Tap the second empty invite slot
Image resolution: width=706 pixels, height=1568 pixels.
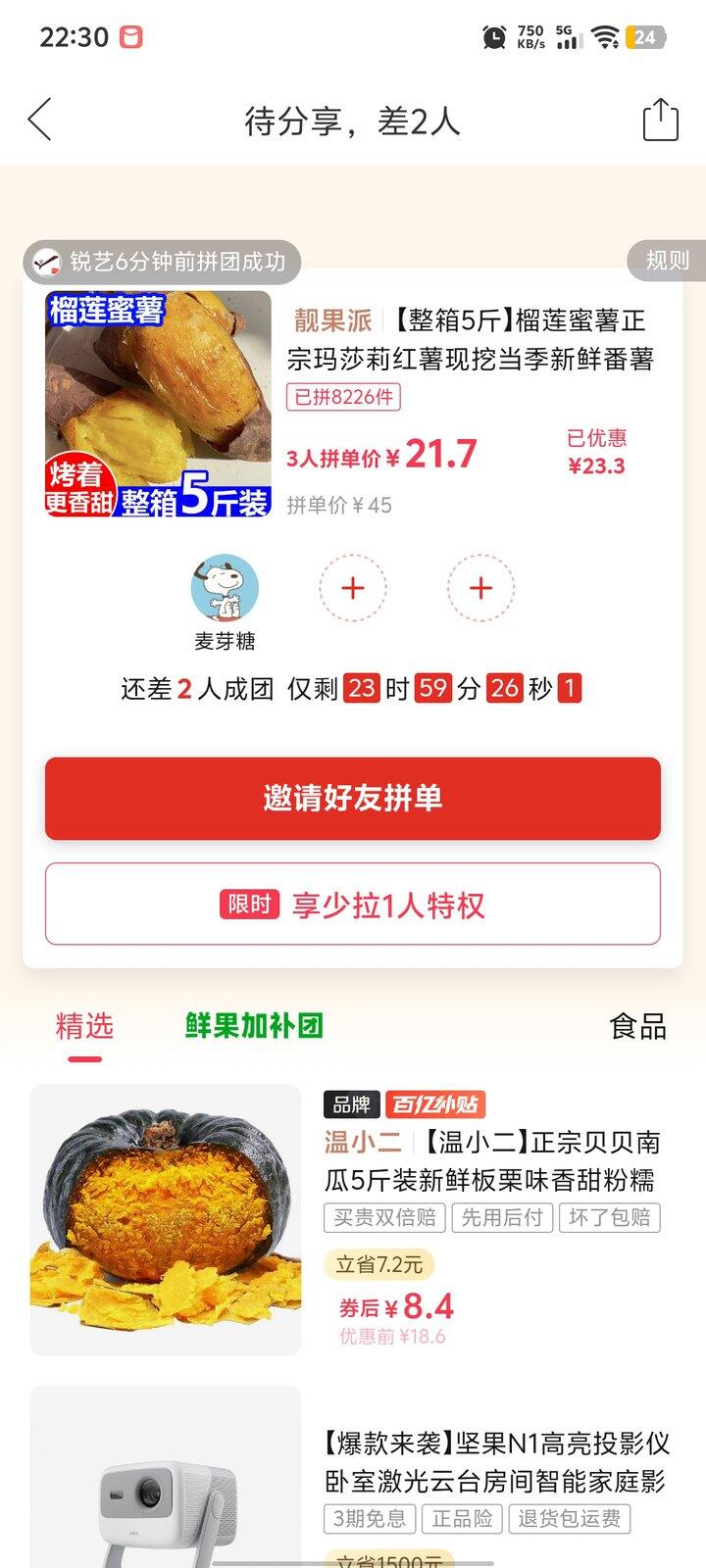480,589
